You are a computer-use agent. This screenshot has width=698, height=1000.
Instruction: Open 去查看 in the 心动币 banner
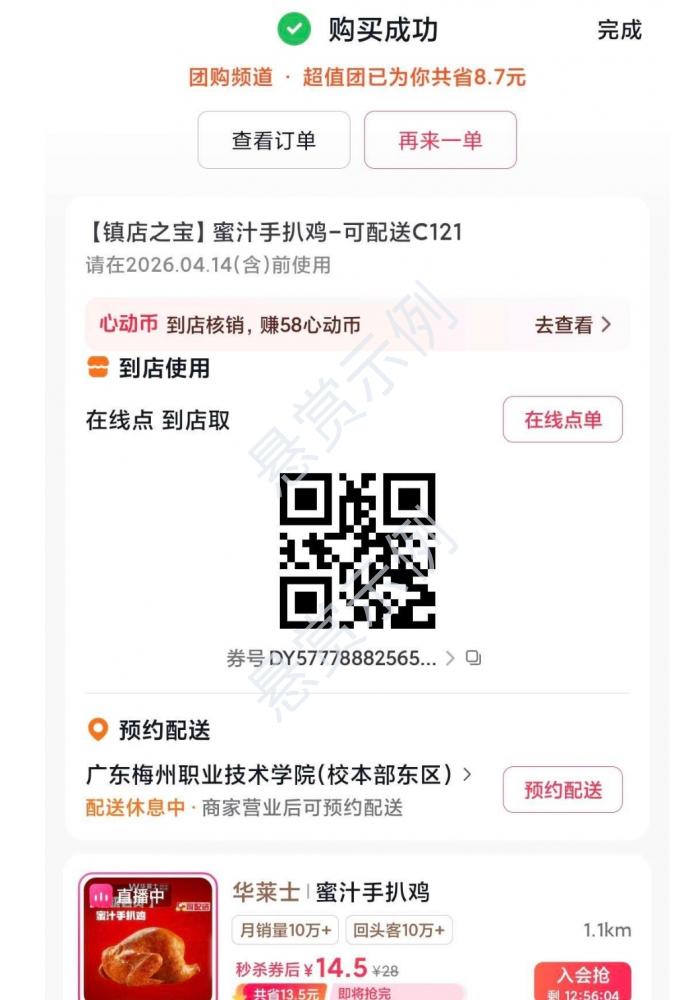(x=572, y=325)
